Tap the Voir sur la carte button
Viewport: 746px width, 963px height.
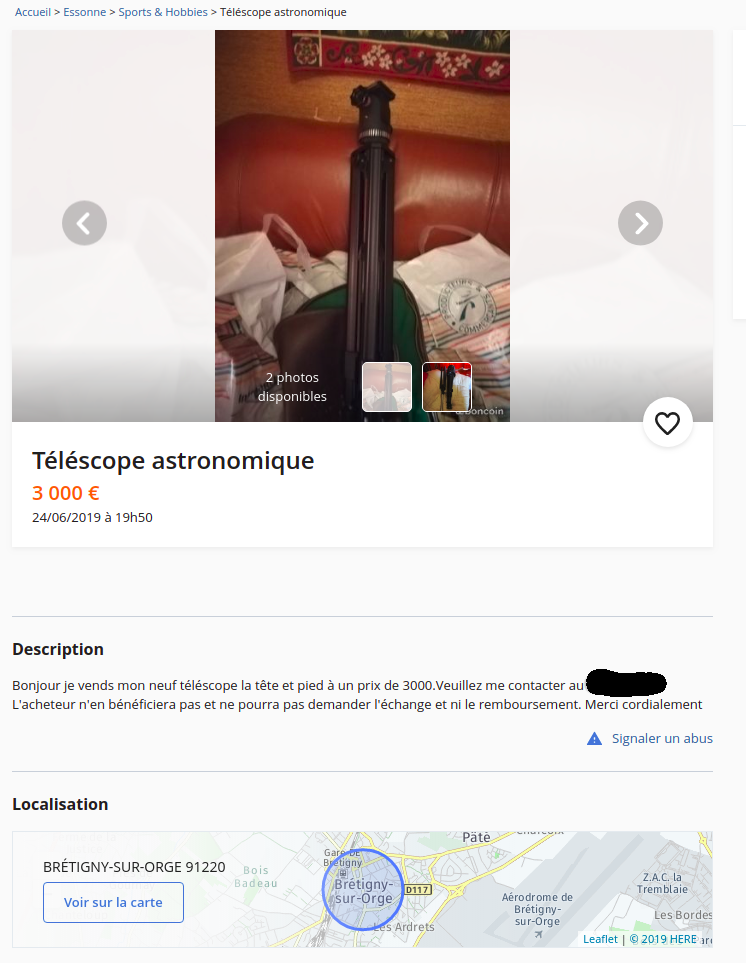pos(113,902)
